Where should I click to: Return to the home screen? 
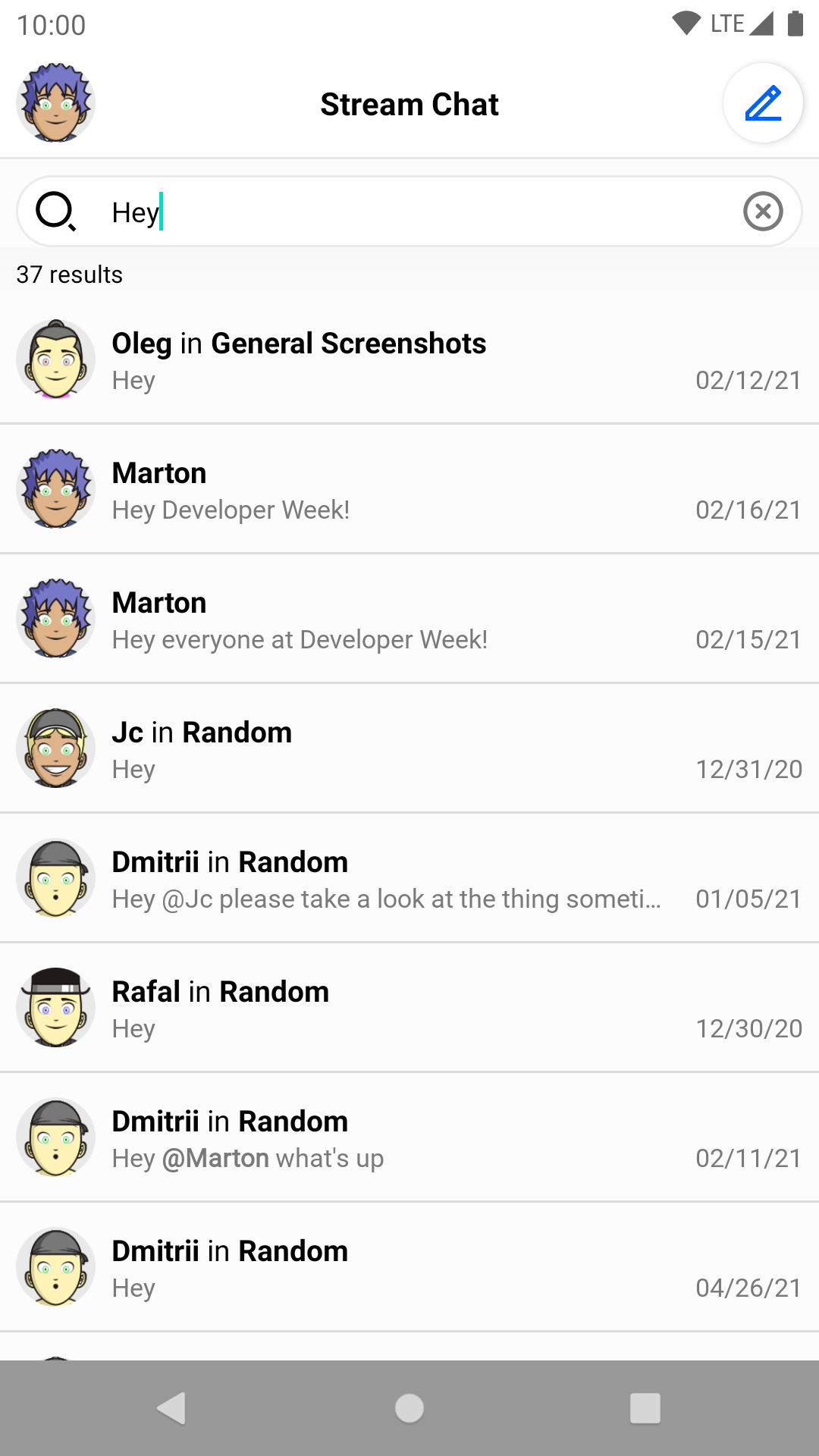click(x=409, y=1408)
